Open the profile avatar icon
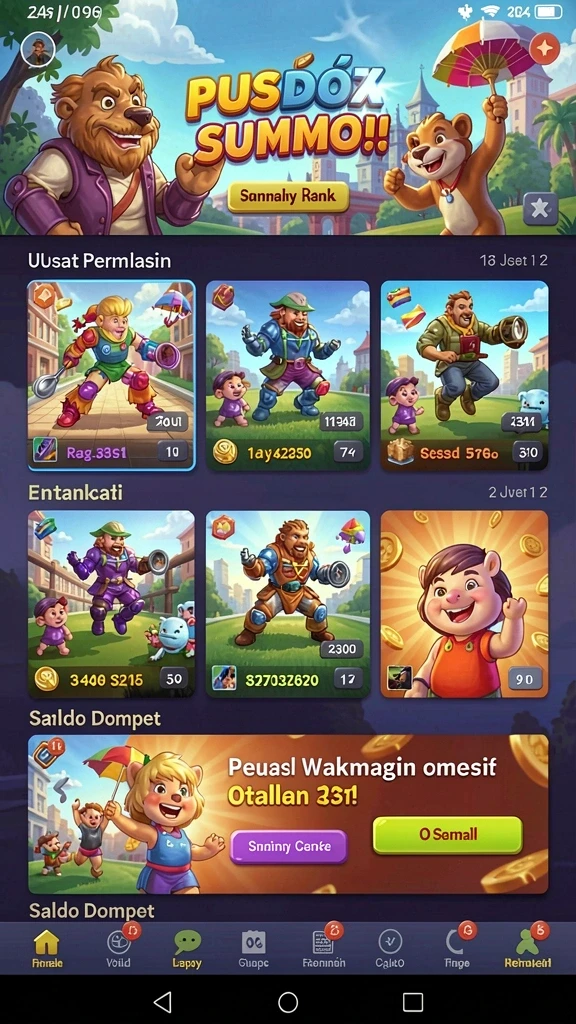The image size is (576, 1024). pyautogui.click(x=37, y=49)
